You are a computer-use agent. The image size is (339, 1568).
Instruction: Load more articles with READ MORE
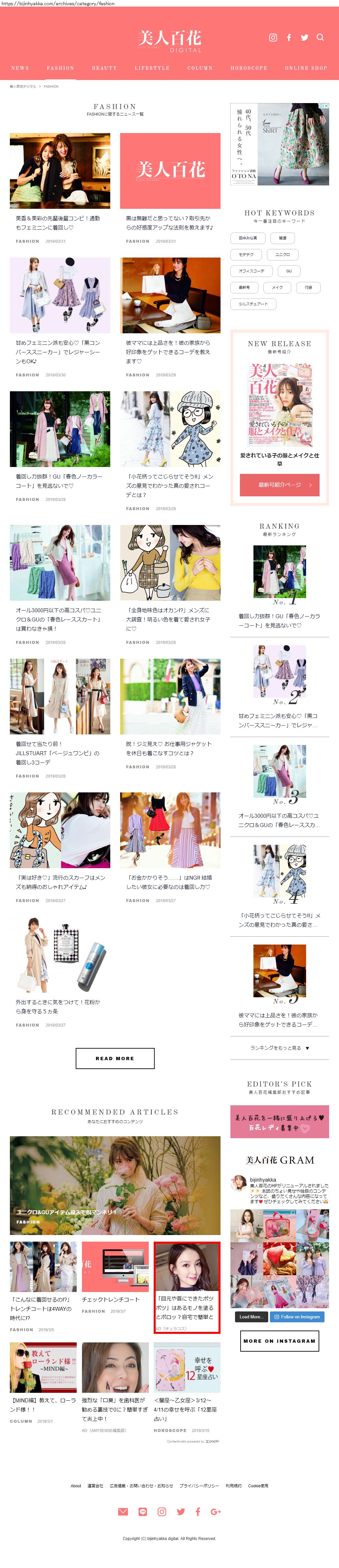click(x=115, y=1058)
